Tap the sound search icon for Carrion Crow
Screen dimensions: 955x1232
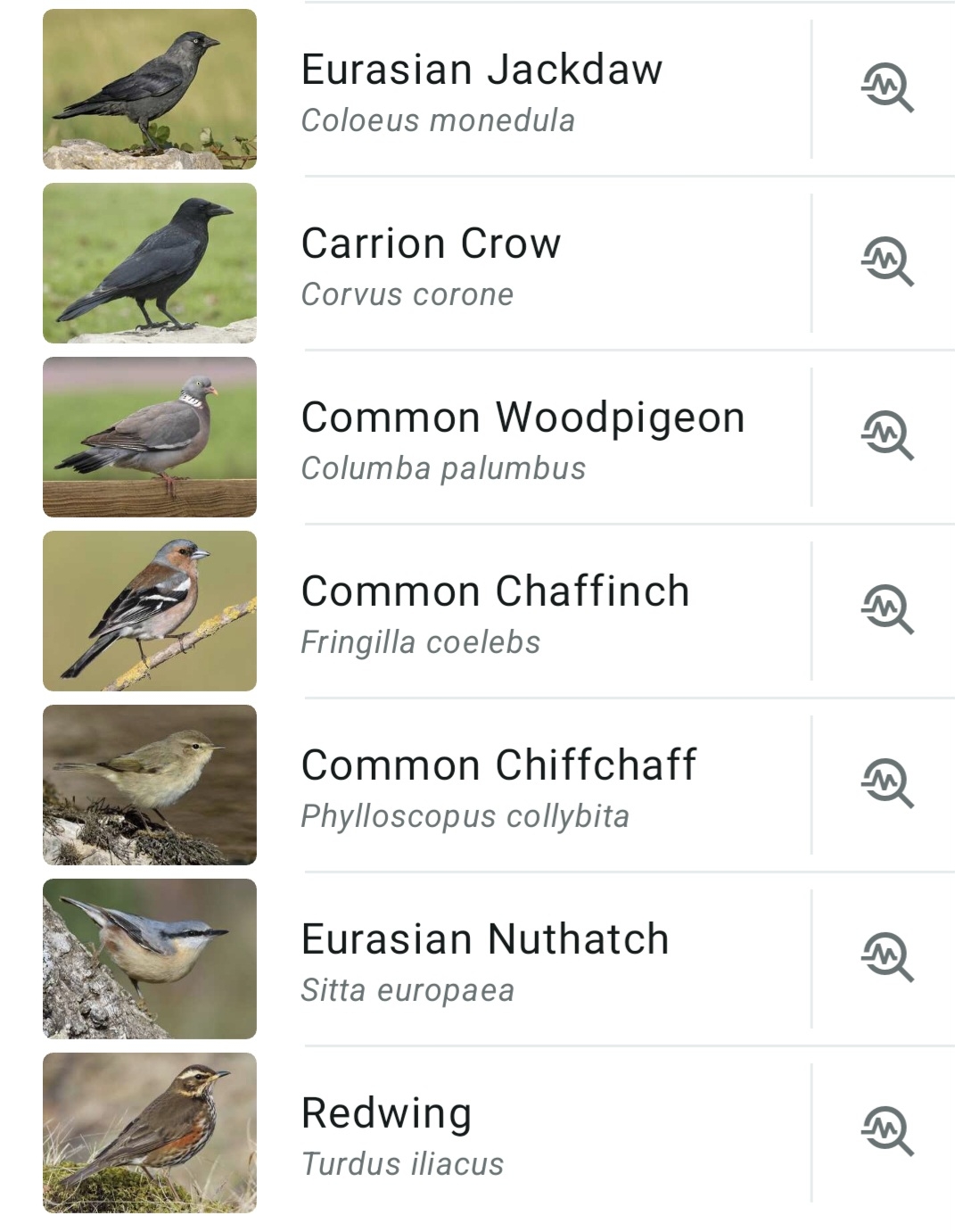tap(886, 262)
